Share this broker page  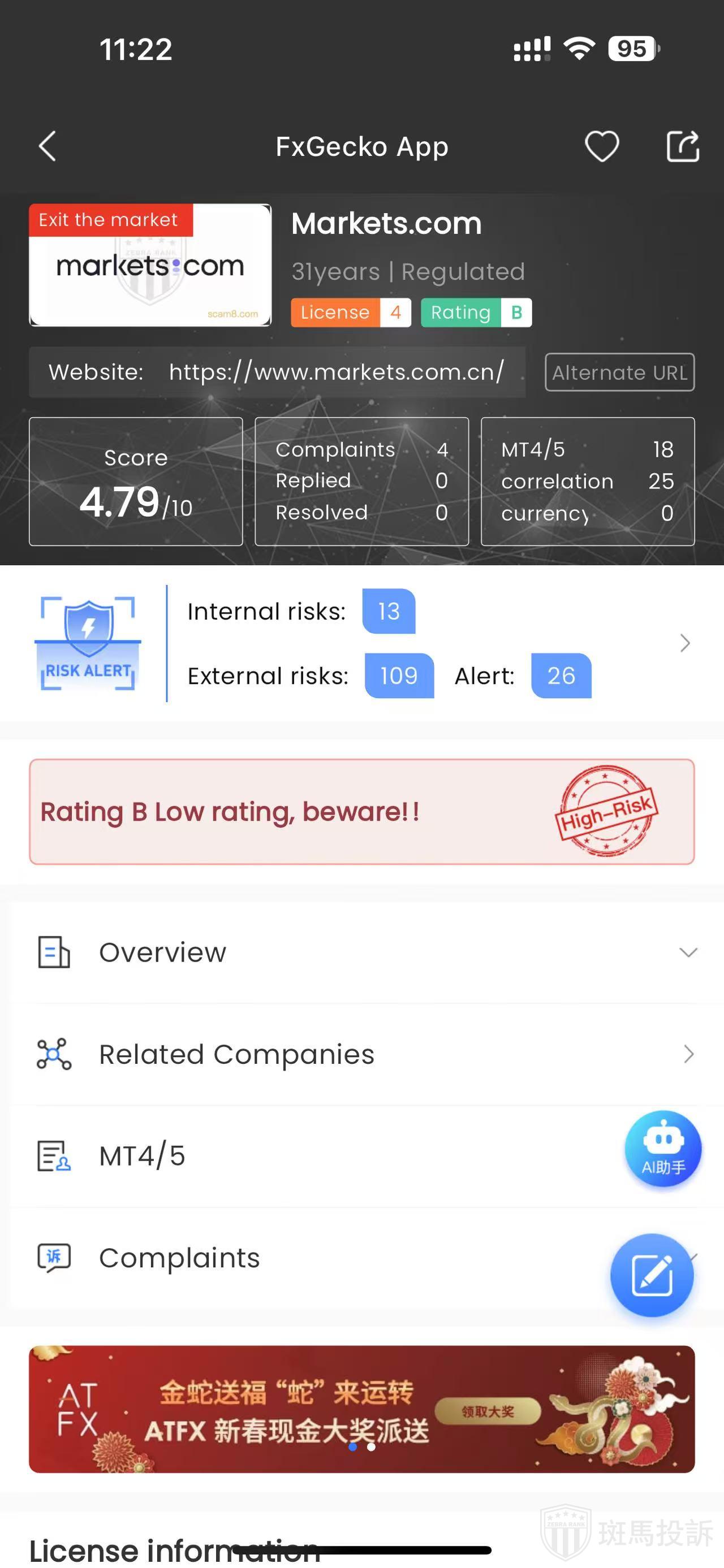click(x=682, y=146)
